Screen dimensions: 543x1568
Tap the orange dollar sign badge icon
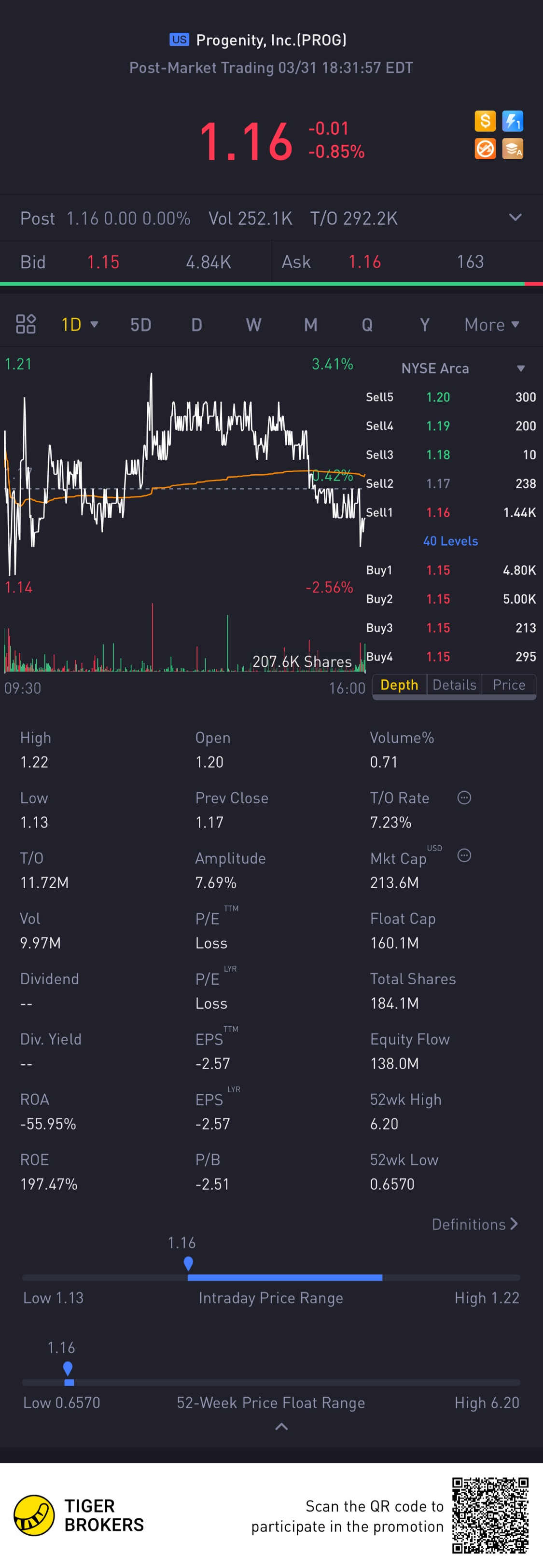point(485,121)
